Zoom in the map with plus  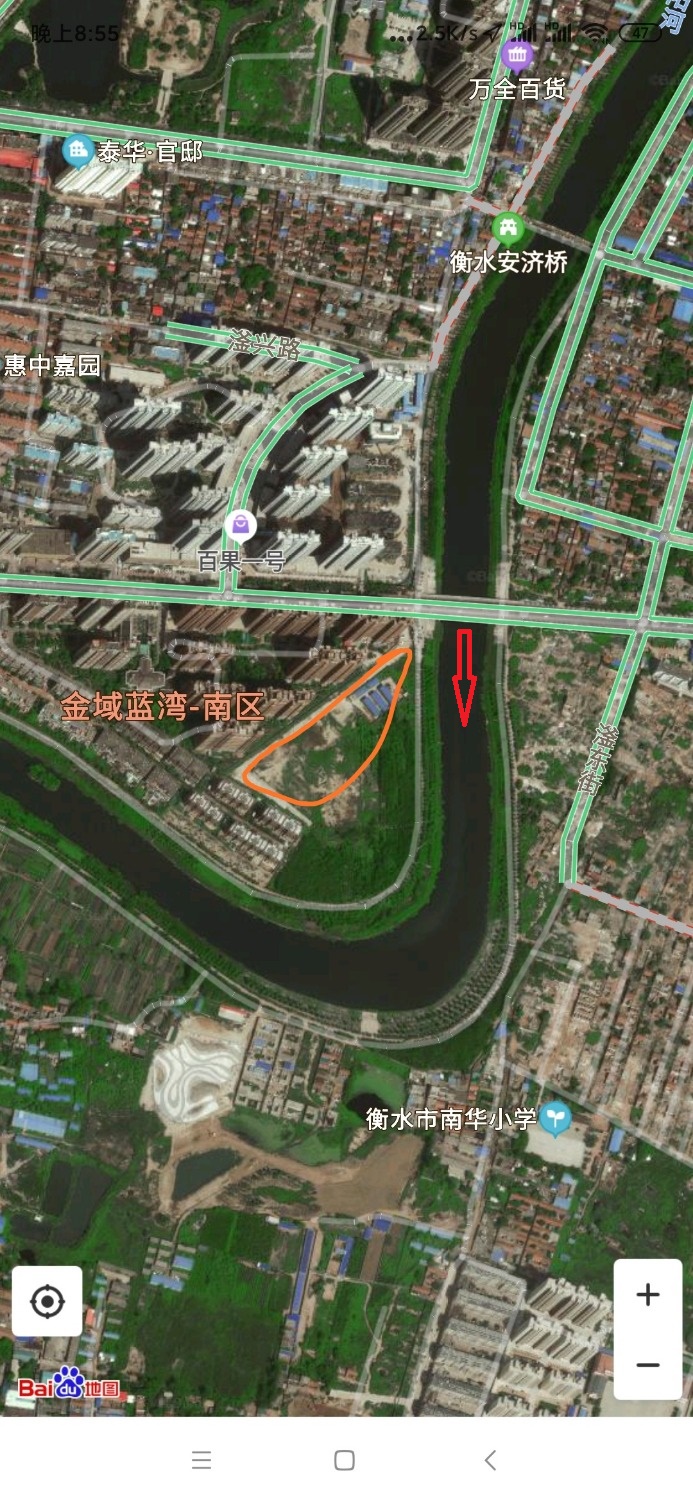(x=648, y=1294)
